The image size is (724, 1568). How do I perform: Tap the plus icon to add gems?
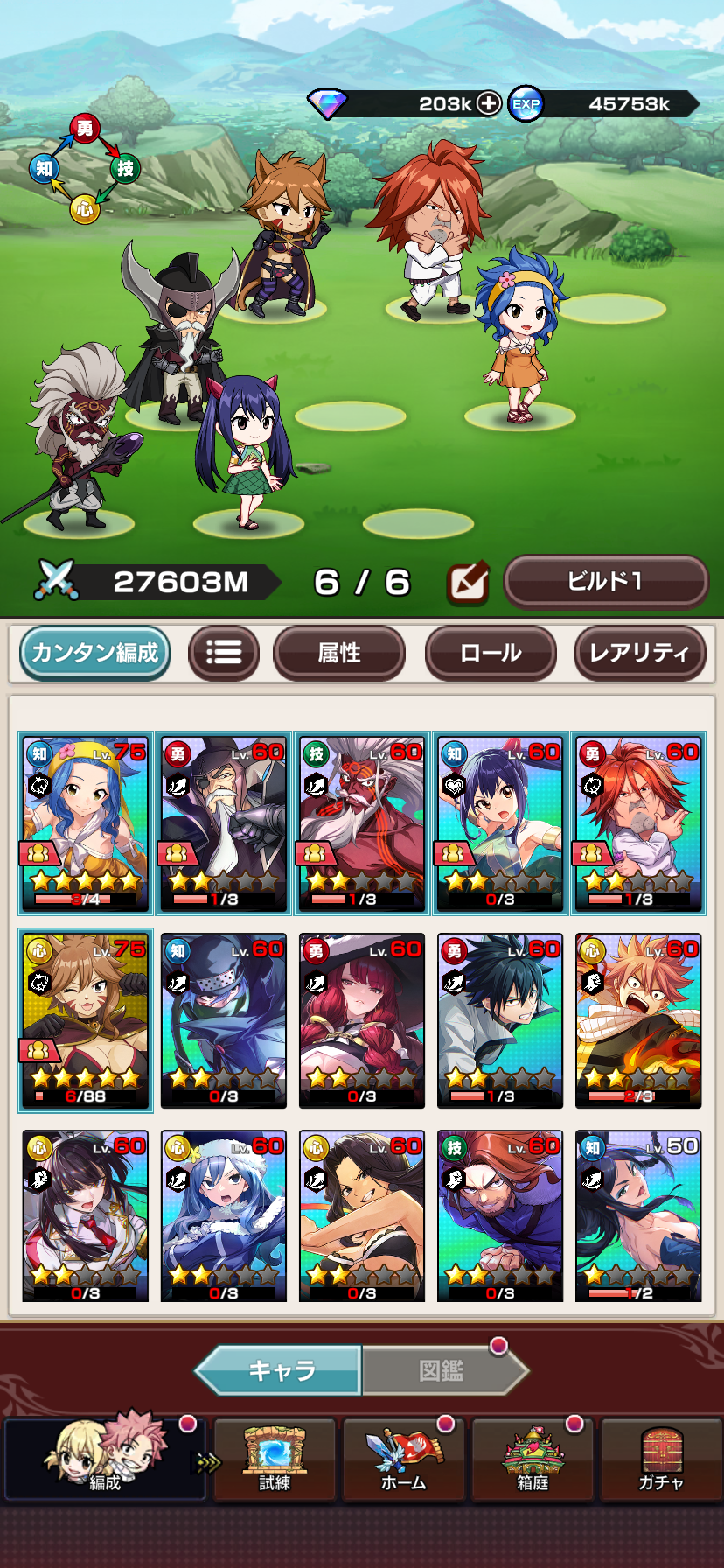[x=489, y=103]
